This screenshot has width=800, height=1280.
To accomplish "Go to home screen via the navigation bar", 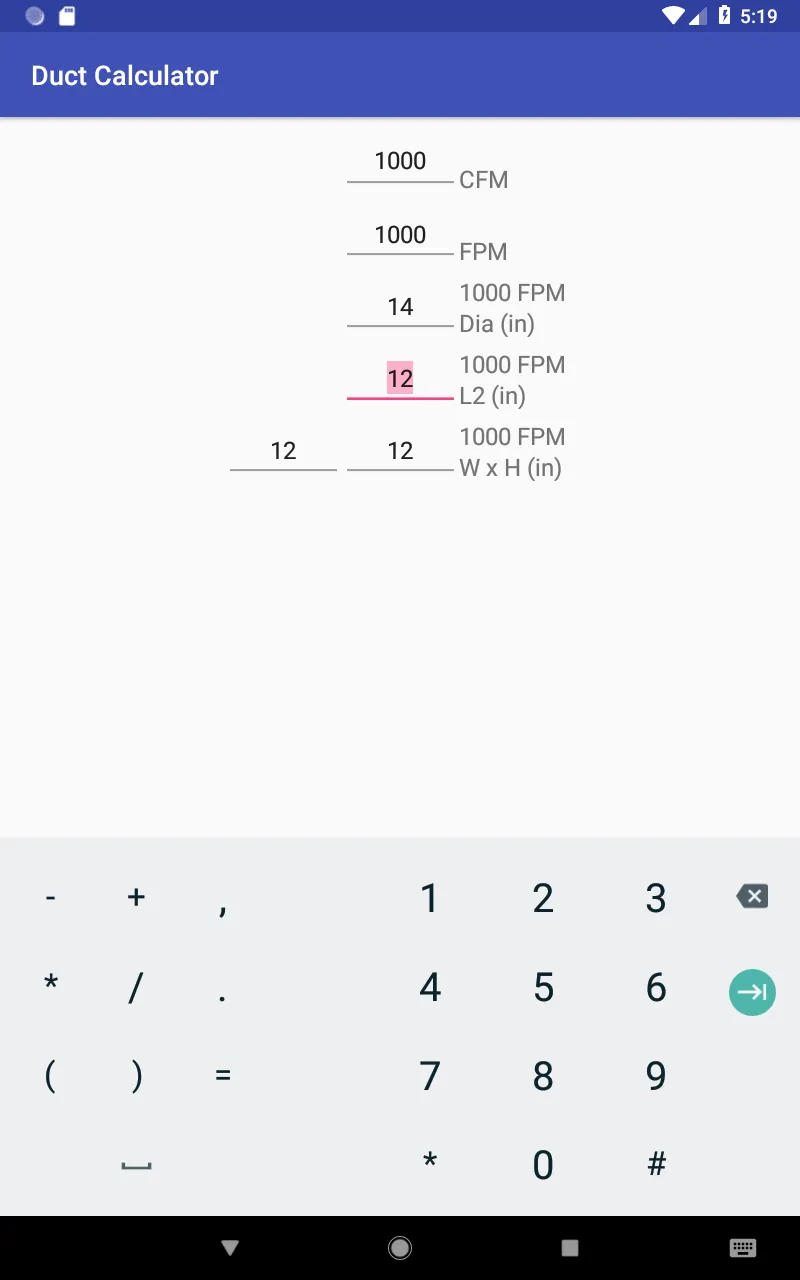I will pos(400,1247).
